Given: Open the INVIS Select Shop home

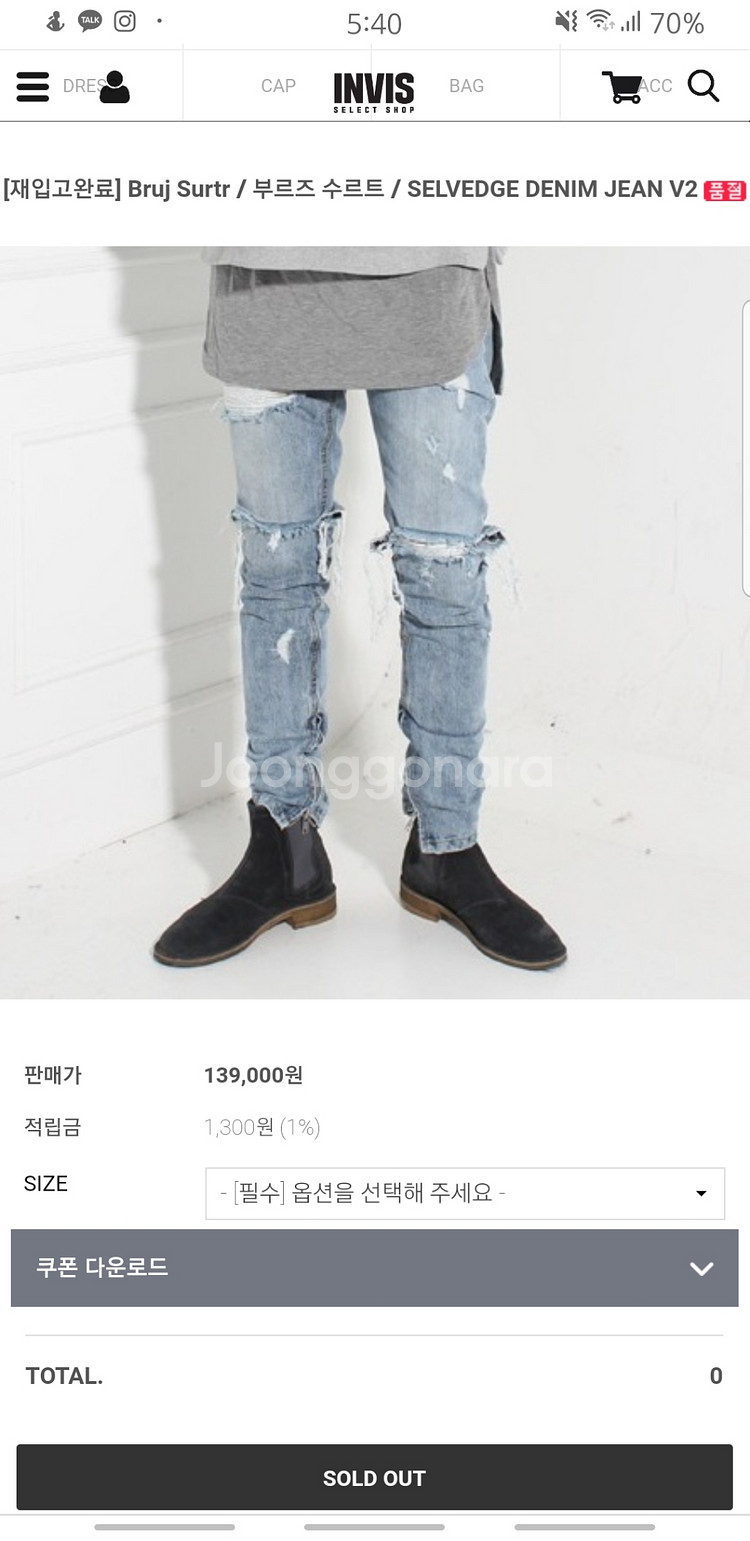Looking at the screenshot, I should [x=374, y=91].
